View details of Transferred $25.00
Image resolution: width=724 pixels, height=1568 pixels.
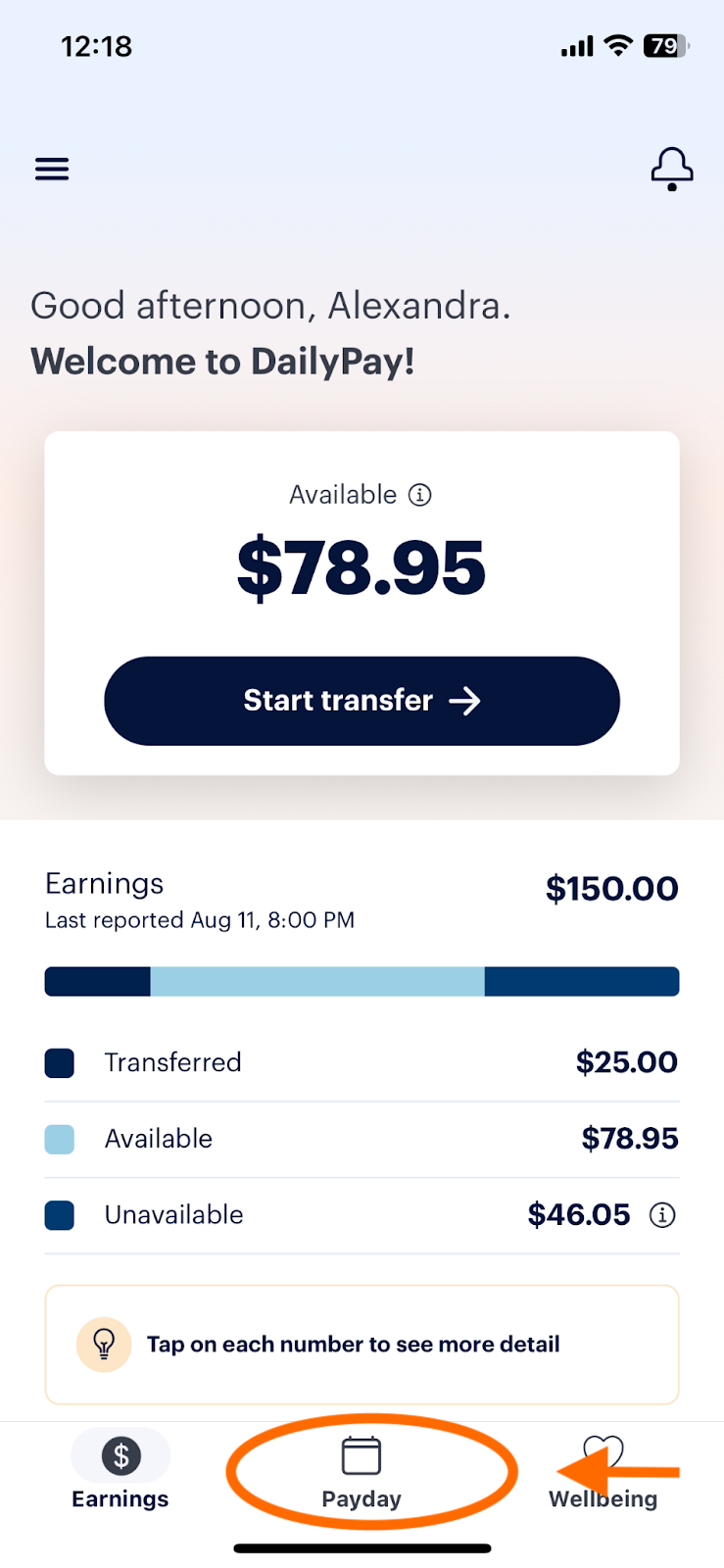(626, 1062)
